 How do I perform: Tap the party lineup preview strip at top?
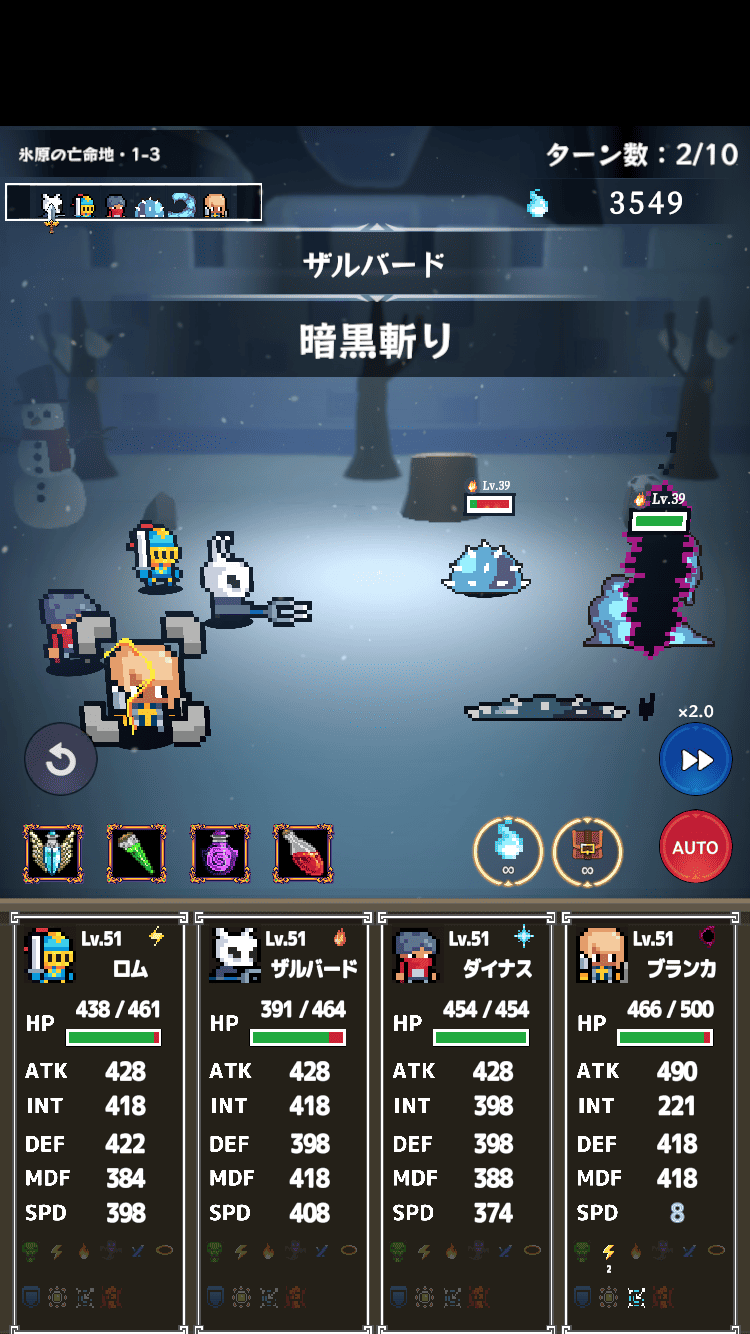pos(133,201)
